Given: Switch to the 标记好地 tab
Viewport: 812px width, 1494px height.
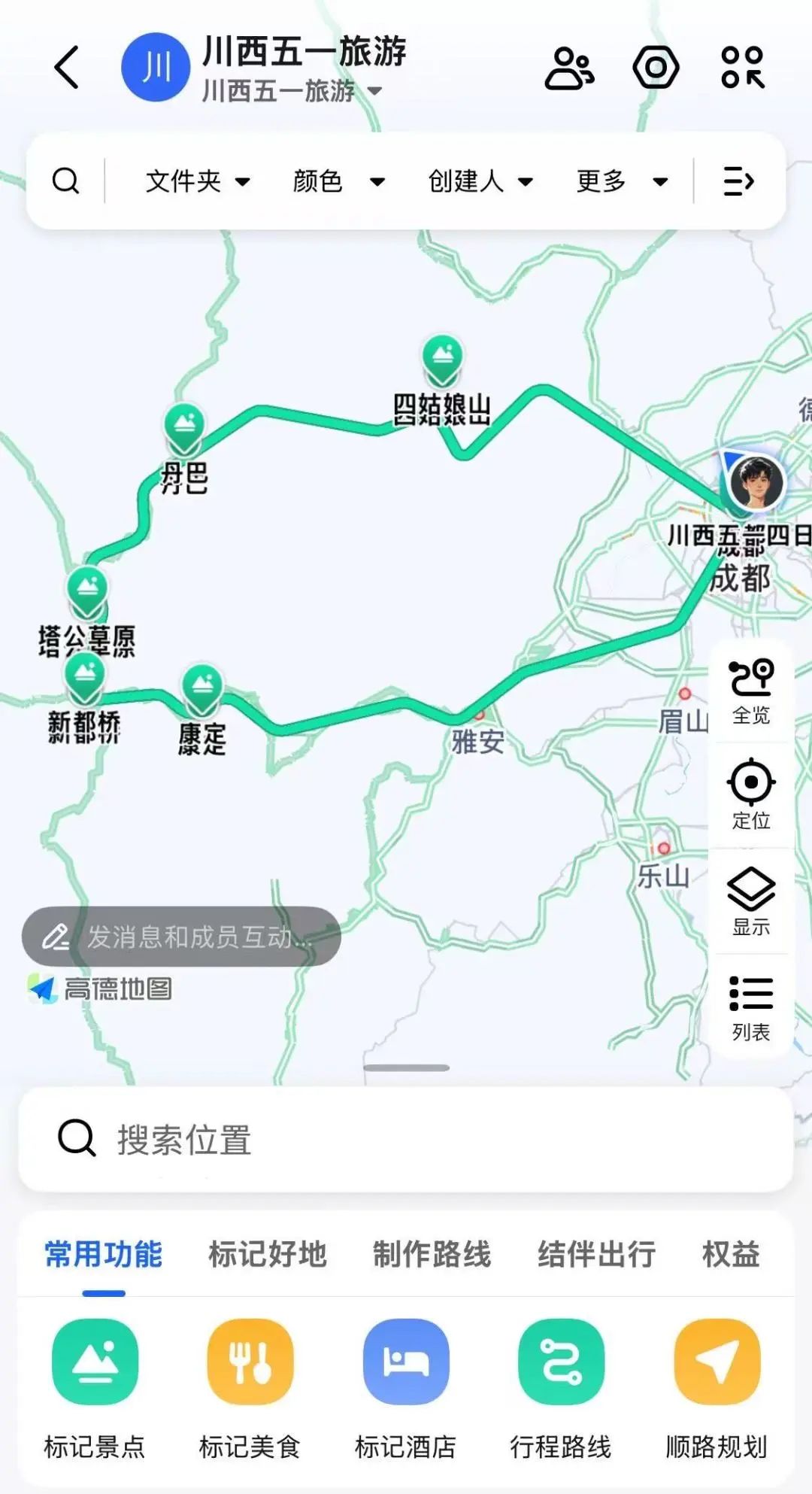Looking at the screenshot, I should pos(268,1254).
